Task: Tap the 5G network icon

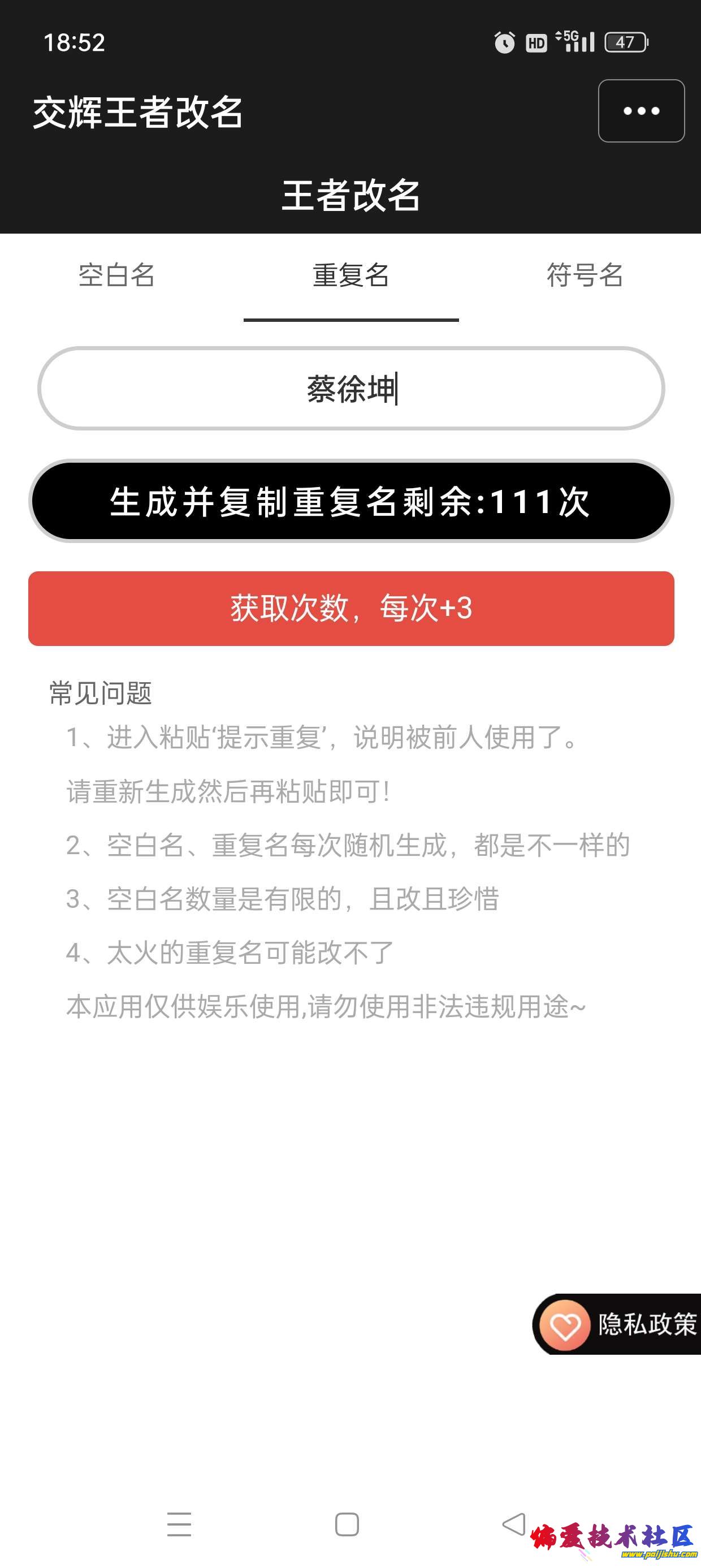Action: [567, 38]
